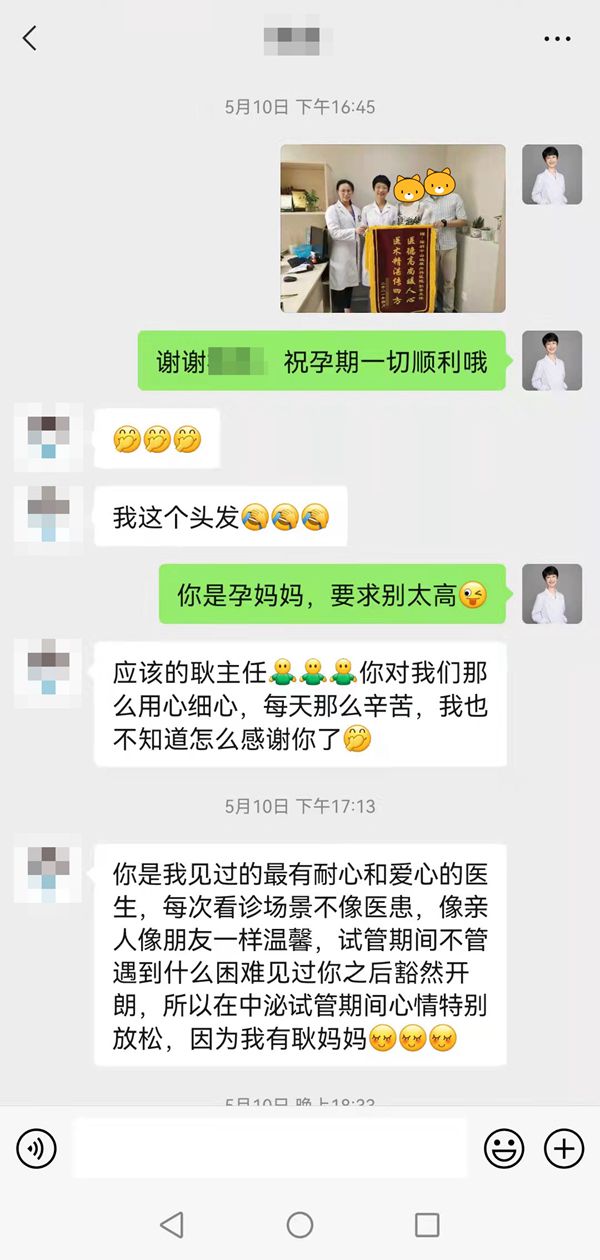The height and width of the screenshot is (1260, 600).
Task: Open the emoji picker
Action: coord(504,1148)
